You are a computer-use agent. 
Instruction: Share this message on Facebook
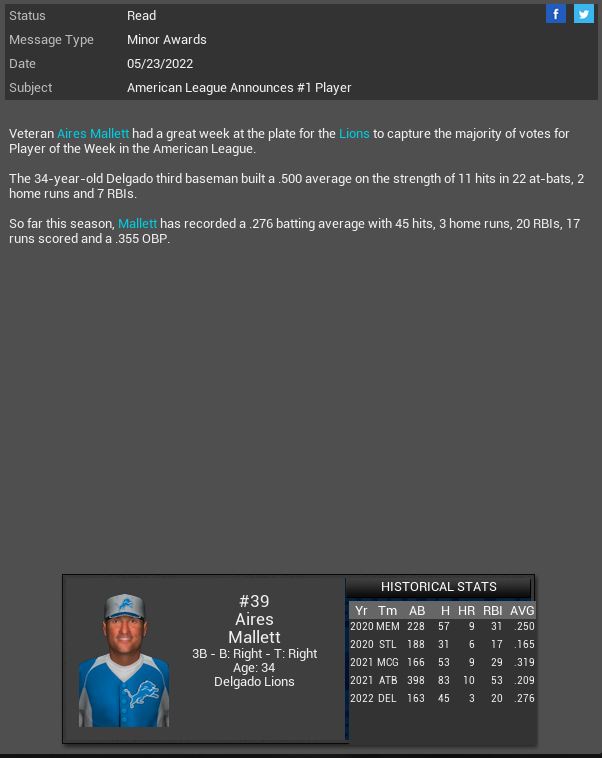[x=556, y=14]
